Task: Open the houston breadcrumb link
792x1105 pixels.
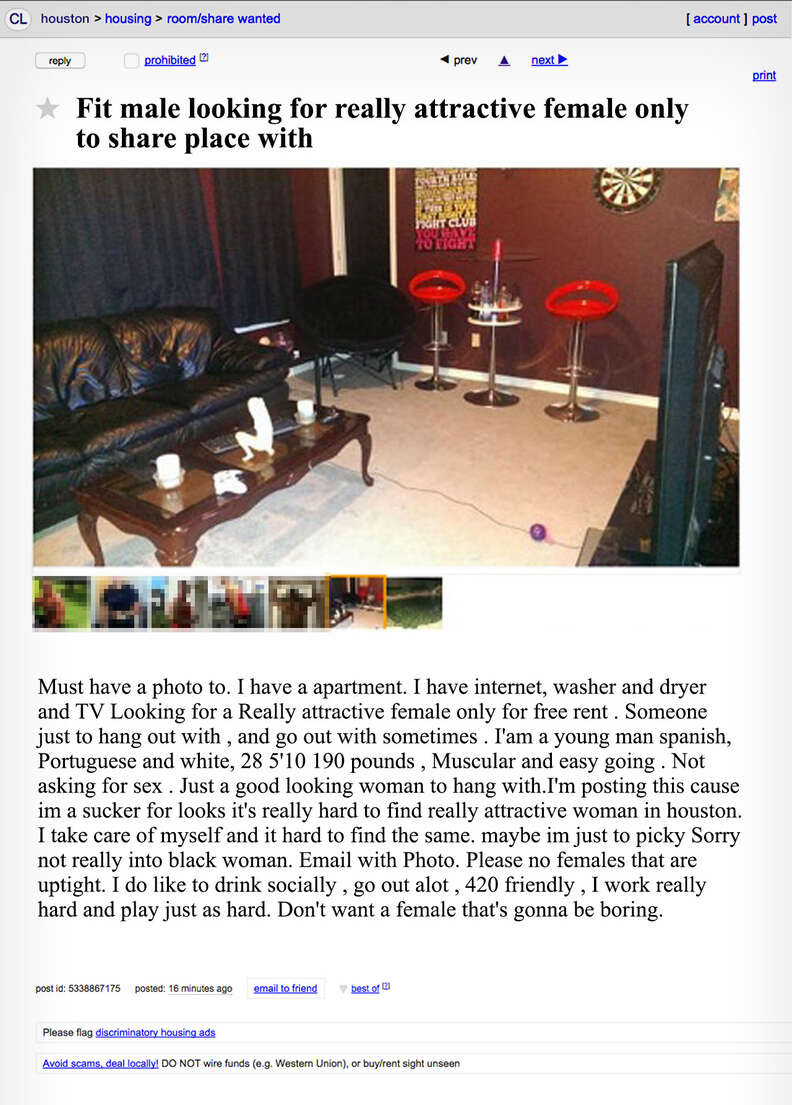Action: 65,18
